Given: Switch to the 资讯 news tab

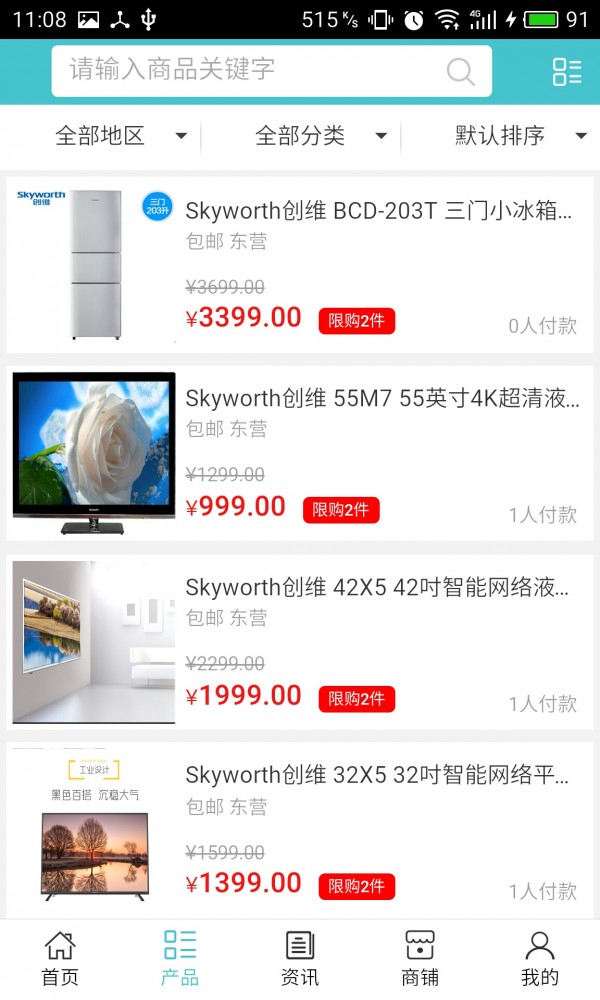Looking at the screenshot, I should 300,958.
